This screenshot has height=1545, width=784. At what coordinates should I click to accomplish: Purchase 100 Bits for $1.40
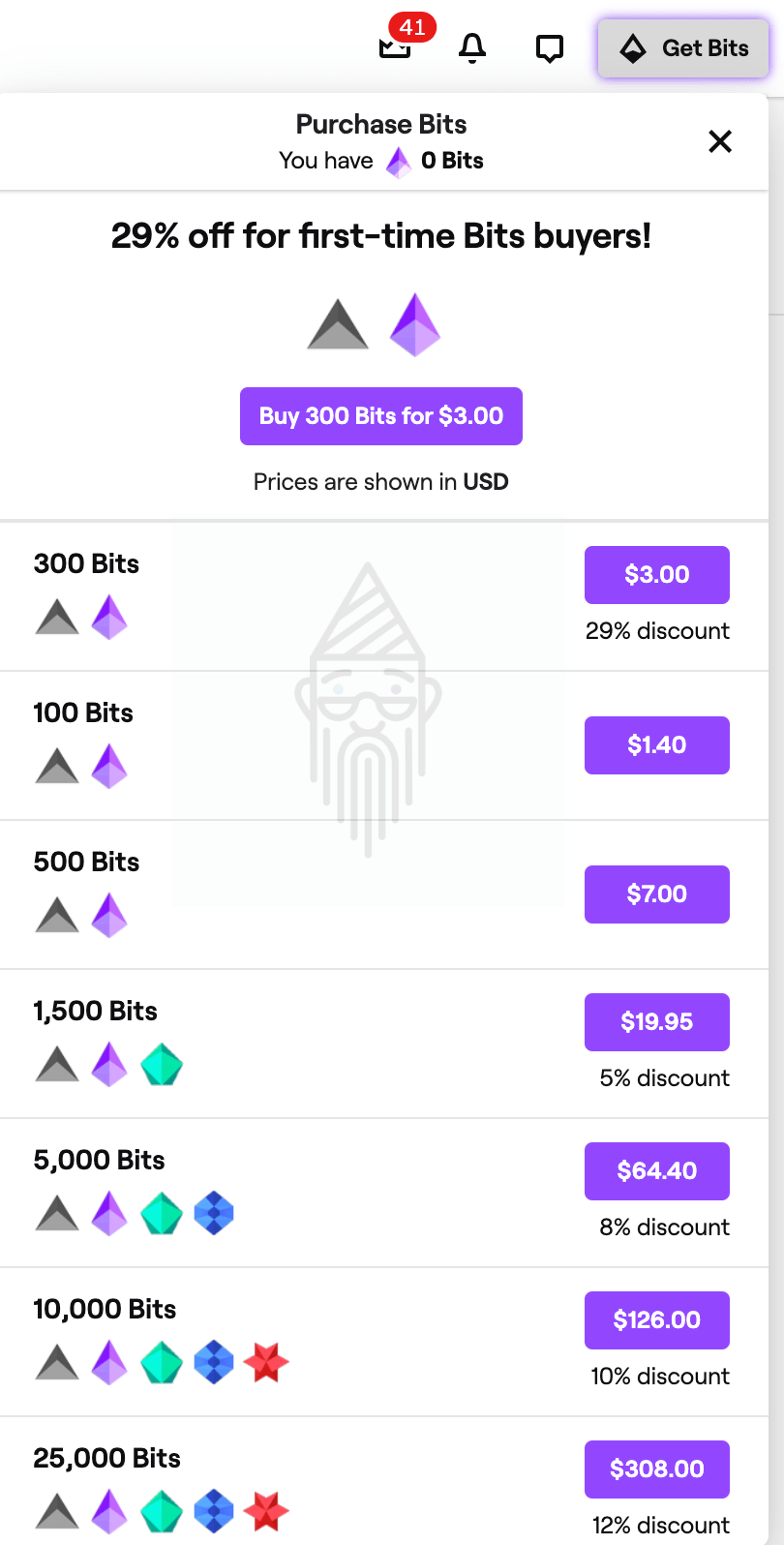click(x=656, y=745)
